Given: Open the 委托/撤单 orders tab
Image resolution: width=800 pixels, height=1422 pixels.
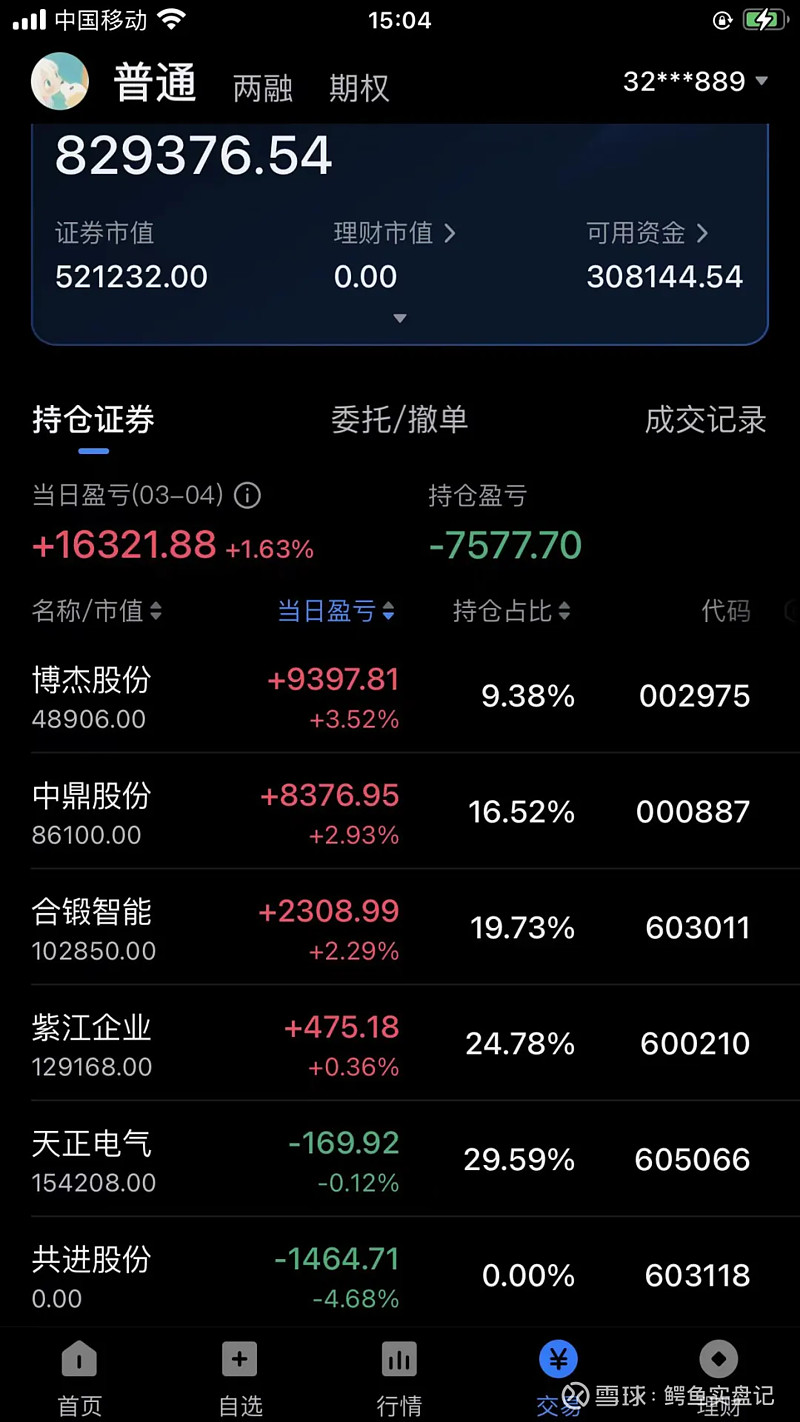Looking at the screenshot, I should [x=398, y=420].
